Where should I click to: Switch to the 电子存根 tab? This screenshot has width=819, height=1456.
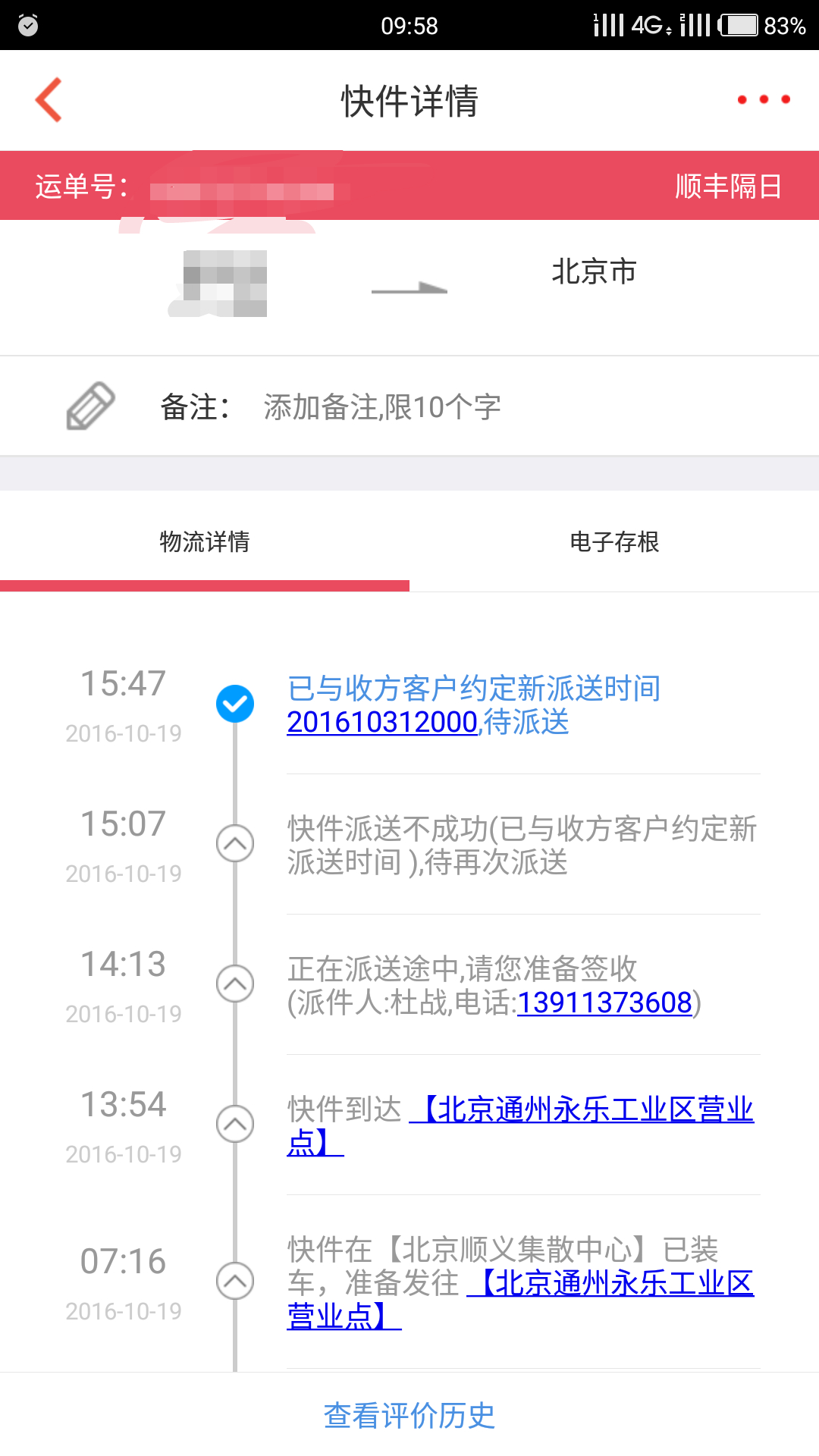point(614,541)
